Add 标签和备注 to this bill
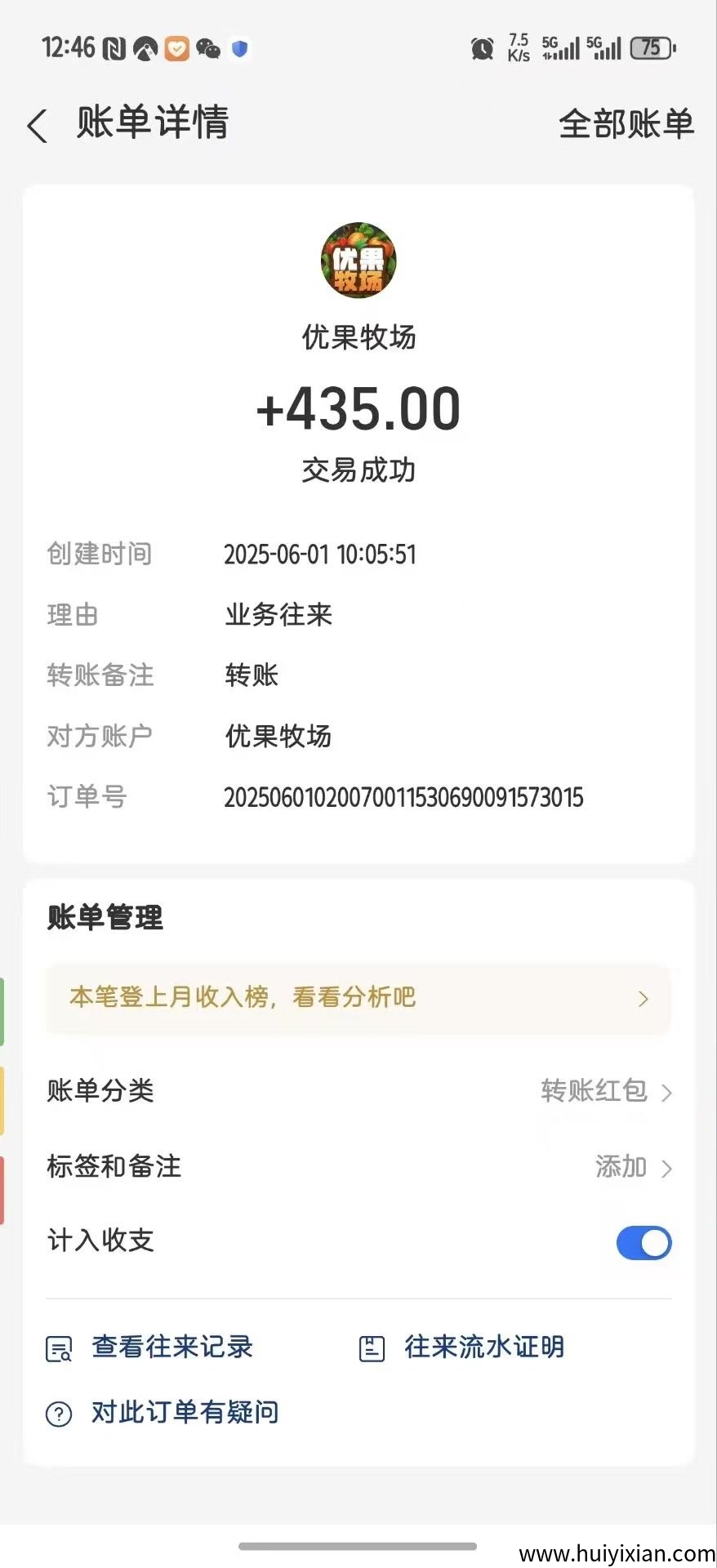 tap(632, 1167)
